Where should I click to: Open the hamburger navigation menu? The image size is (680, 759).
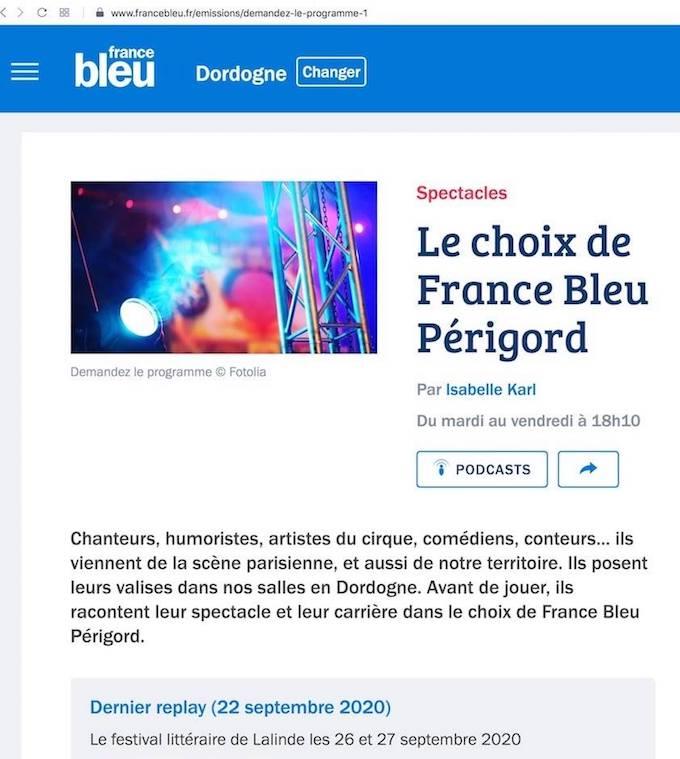[24, 72]
